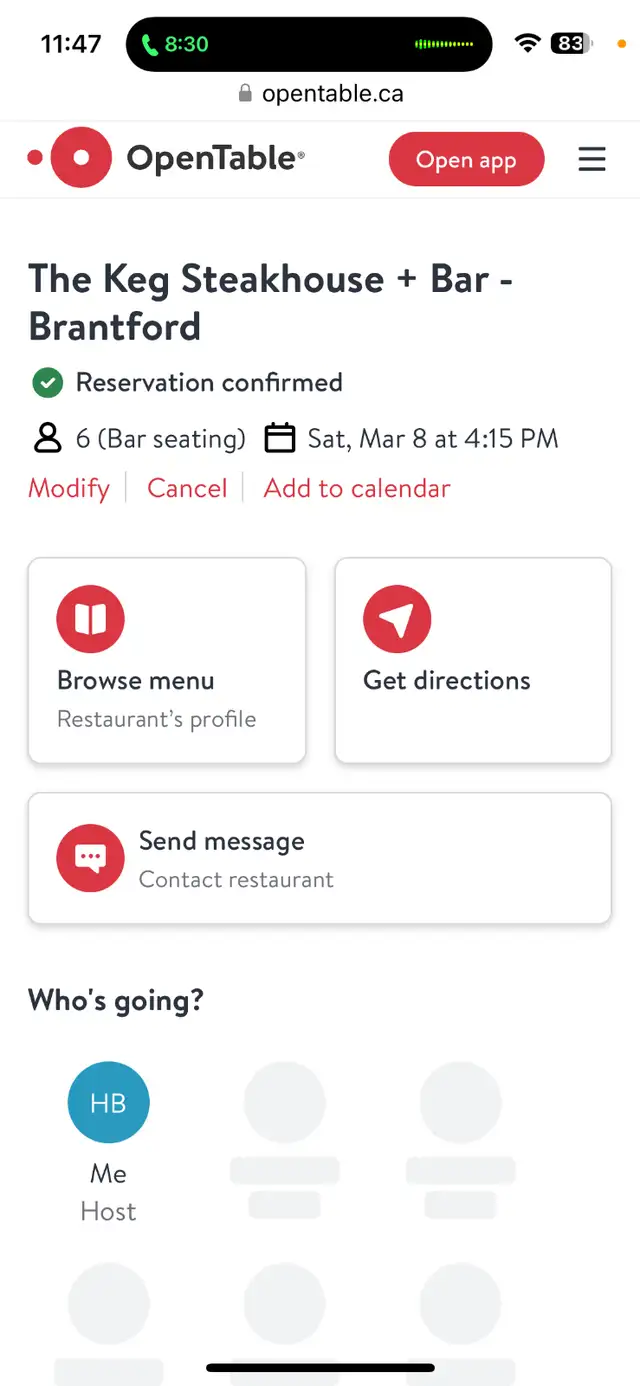Cancel the reservation
The width and height of the screenshot is (640, 1386).
point(187,488)
